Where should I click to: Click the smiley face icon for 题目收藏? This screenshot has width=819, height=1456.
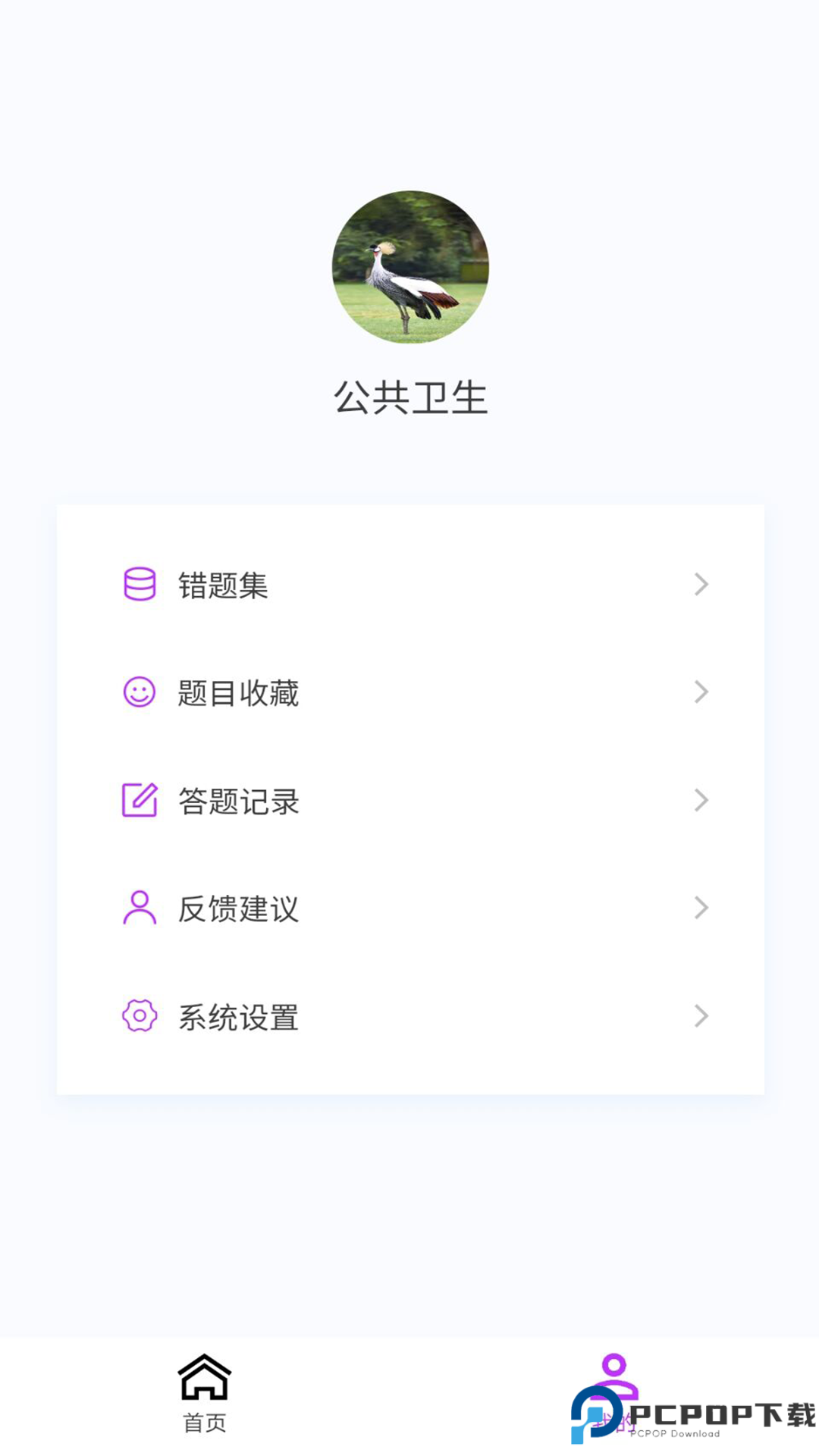click(140, 692)
